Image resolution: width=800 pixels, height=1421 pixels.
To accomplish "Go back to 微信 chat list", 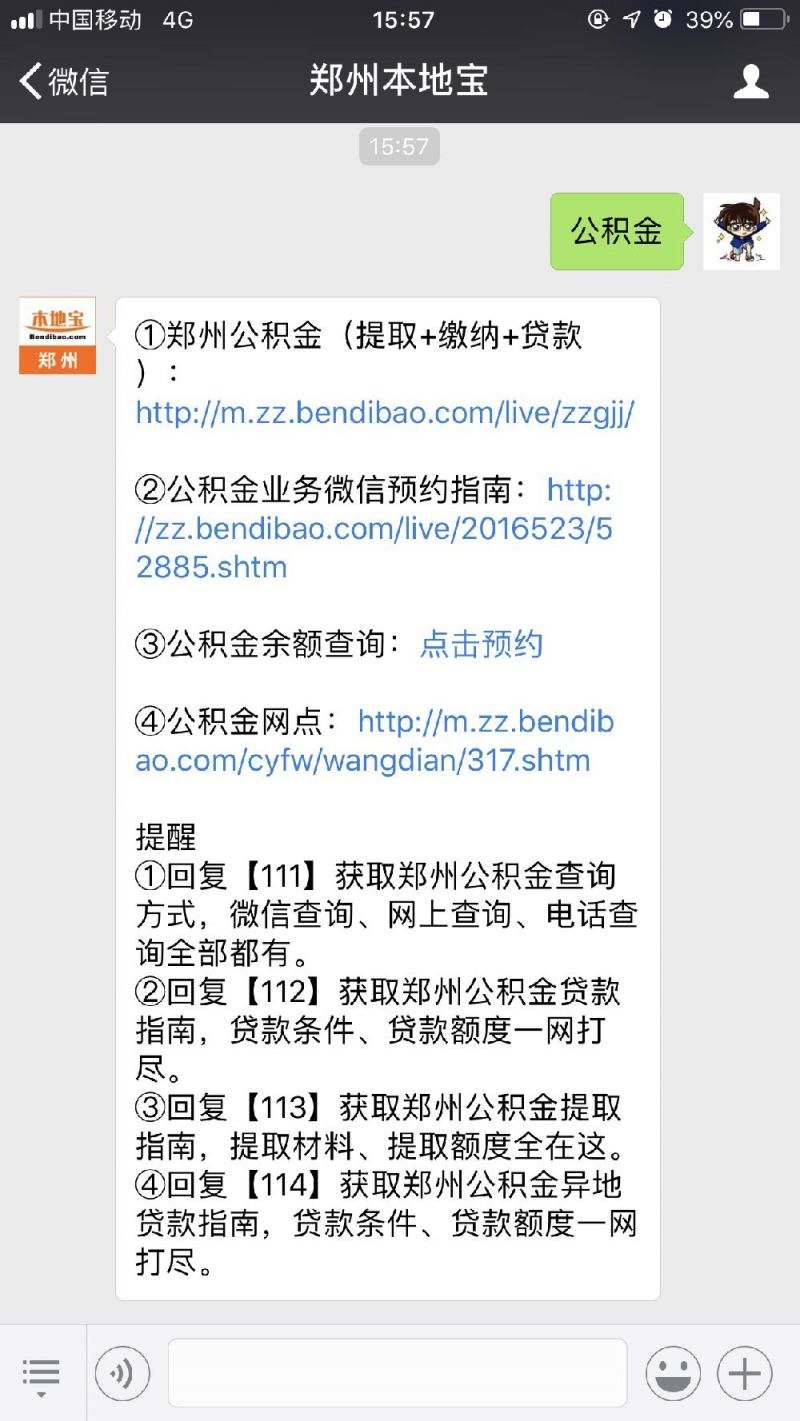I will pos(62,81).
